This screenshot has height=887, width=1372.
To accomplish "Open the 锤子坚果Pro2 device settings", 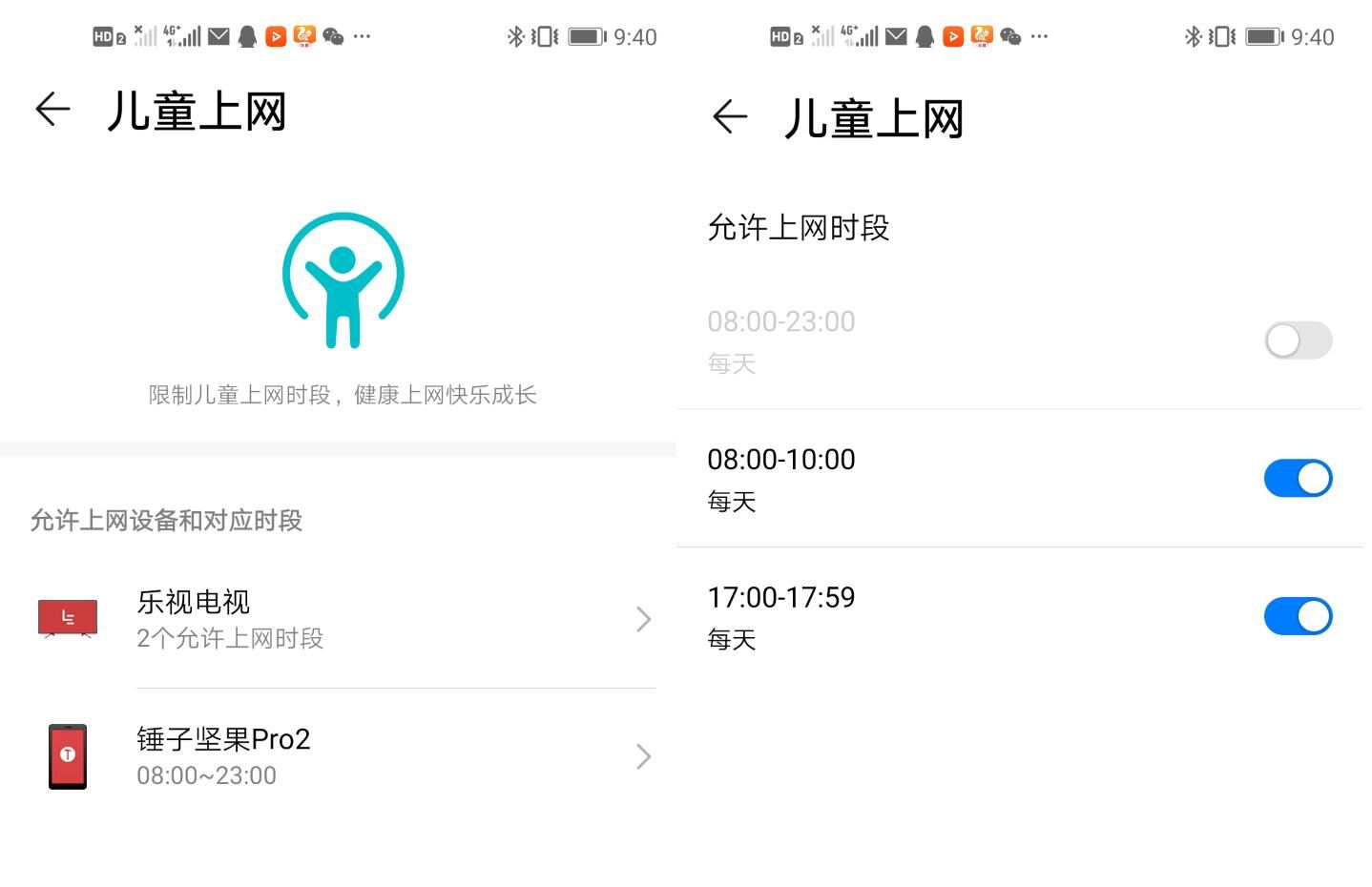I will point(343,756).
